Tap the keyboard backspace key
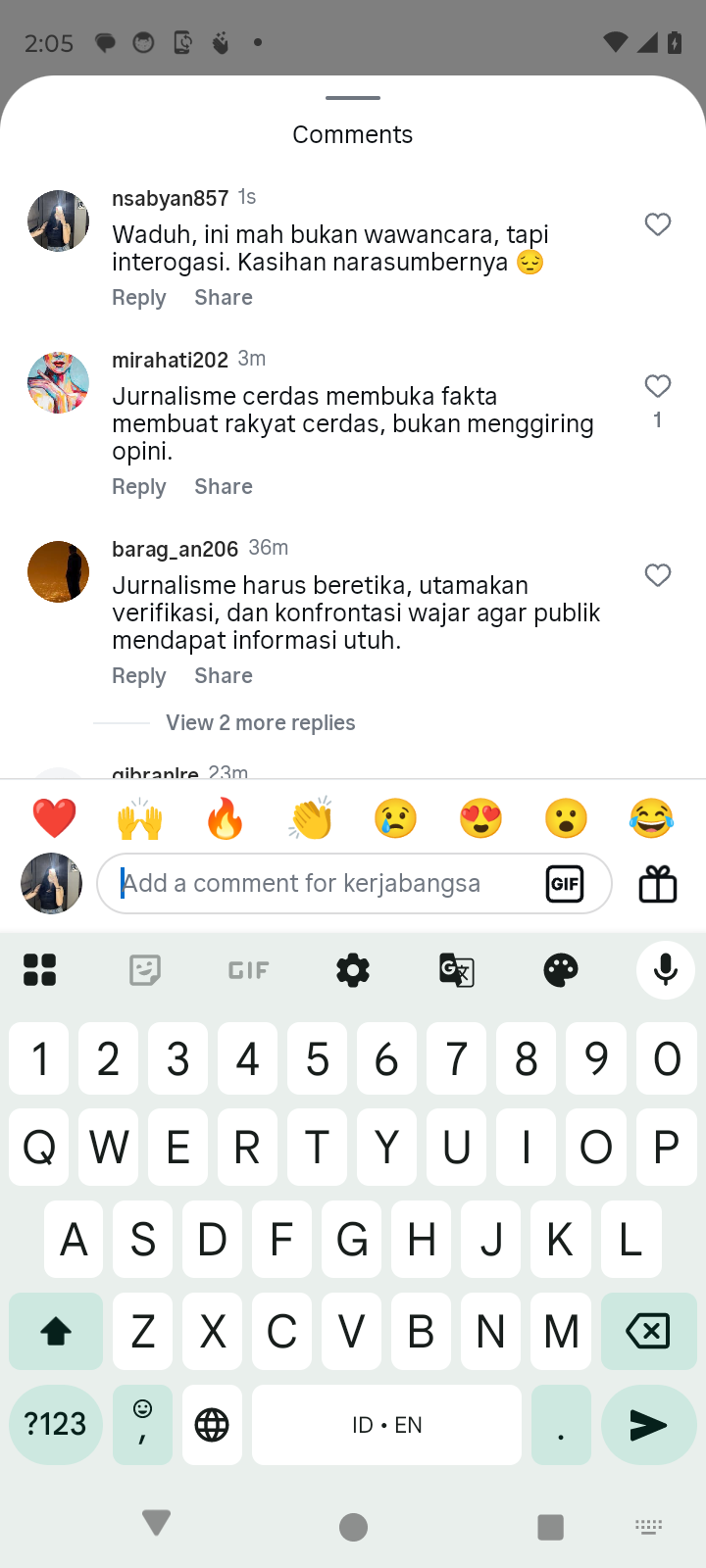Viewport: 706px width, 1568px height. point(647,1331)
